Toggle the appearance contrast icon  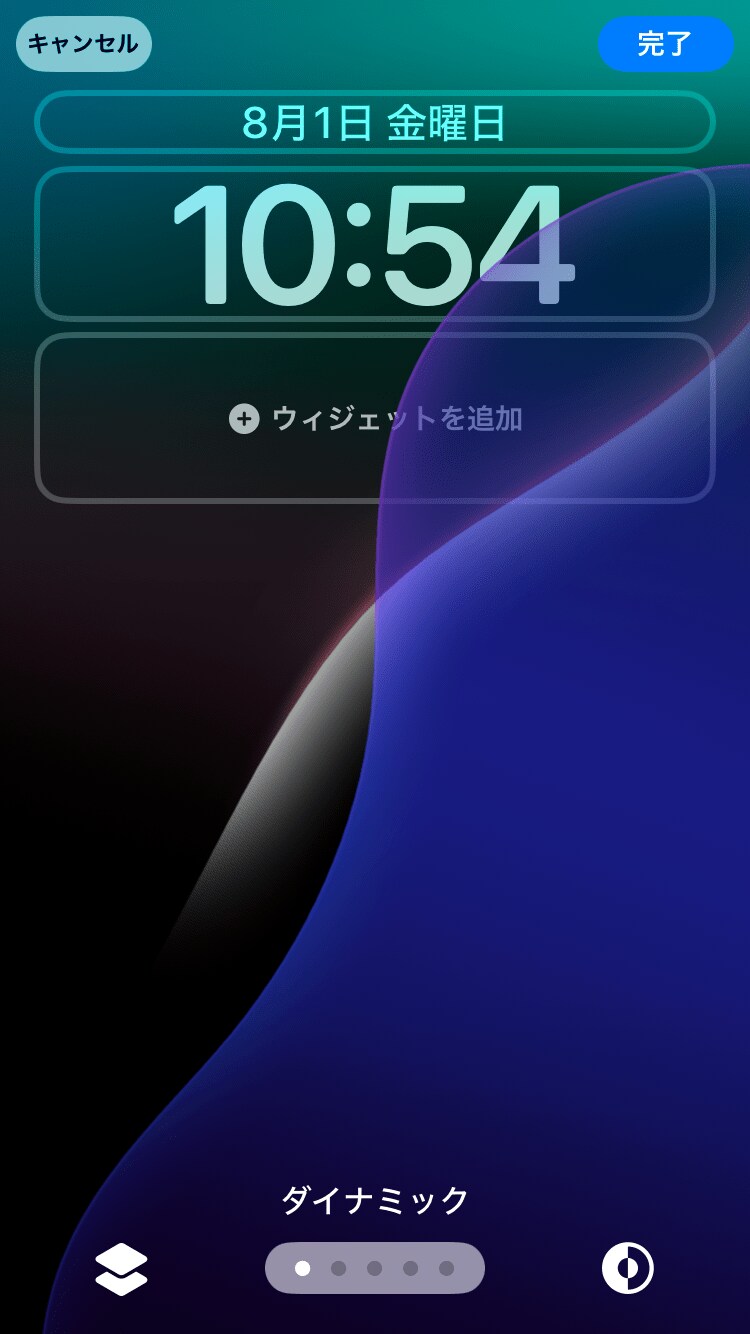pyautogui.click(x=627, y=1269)
